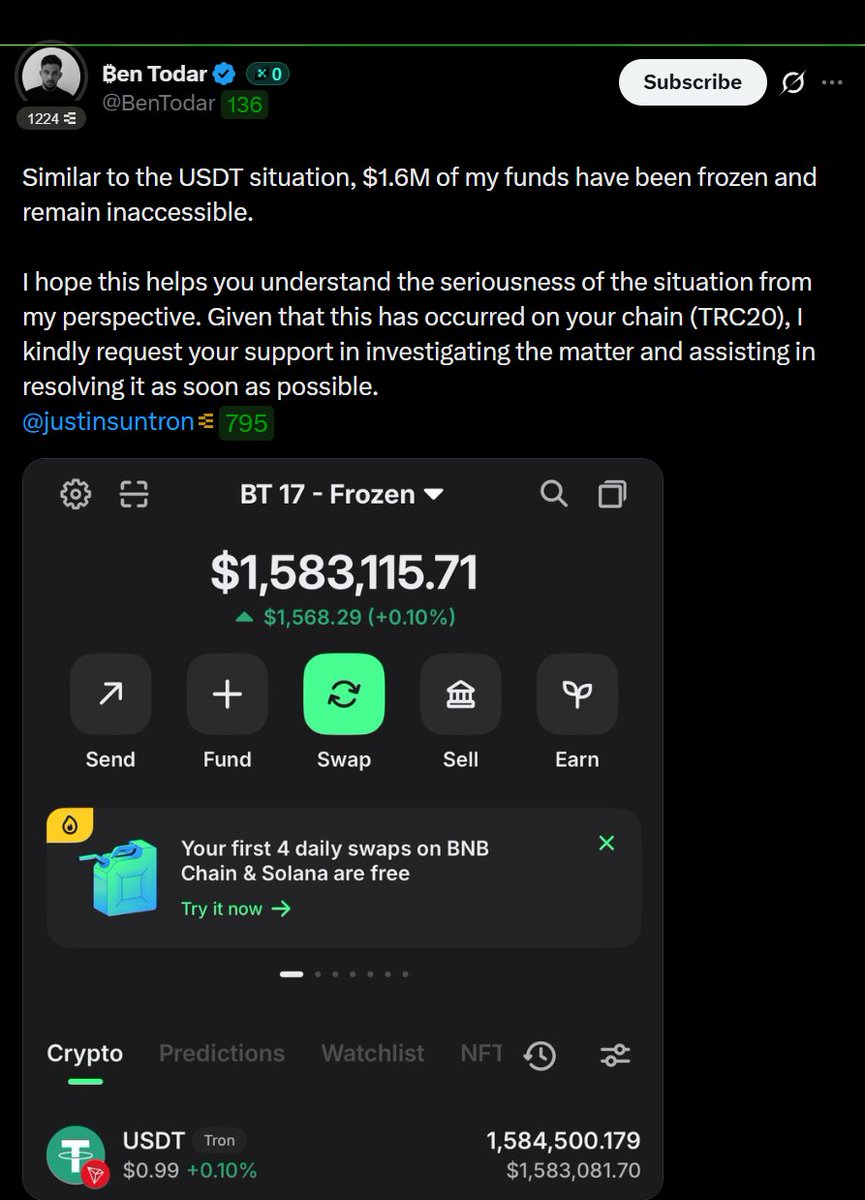Tap the Grok icon beside Subscribe
This screenshot has height=1200, width=865.
(792, 83)
